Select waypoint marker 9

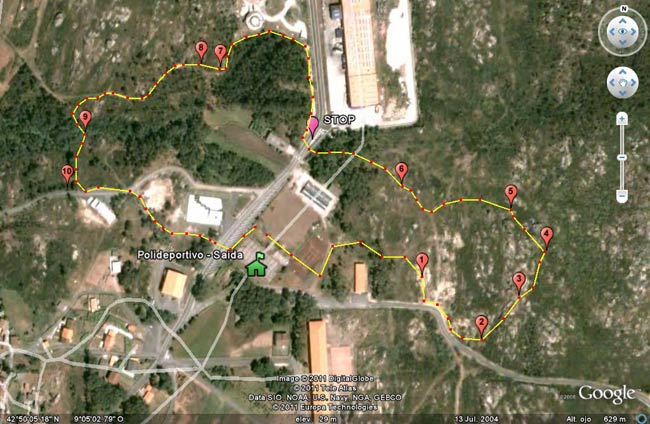85,117
